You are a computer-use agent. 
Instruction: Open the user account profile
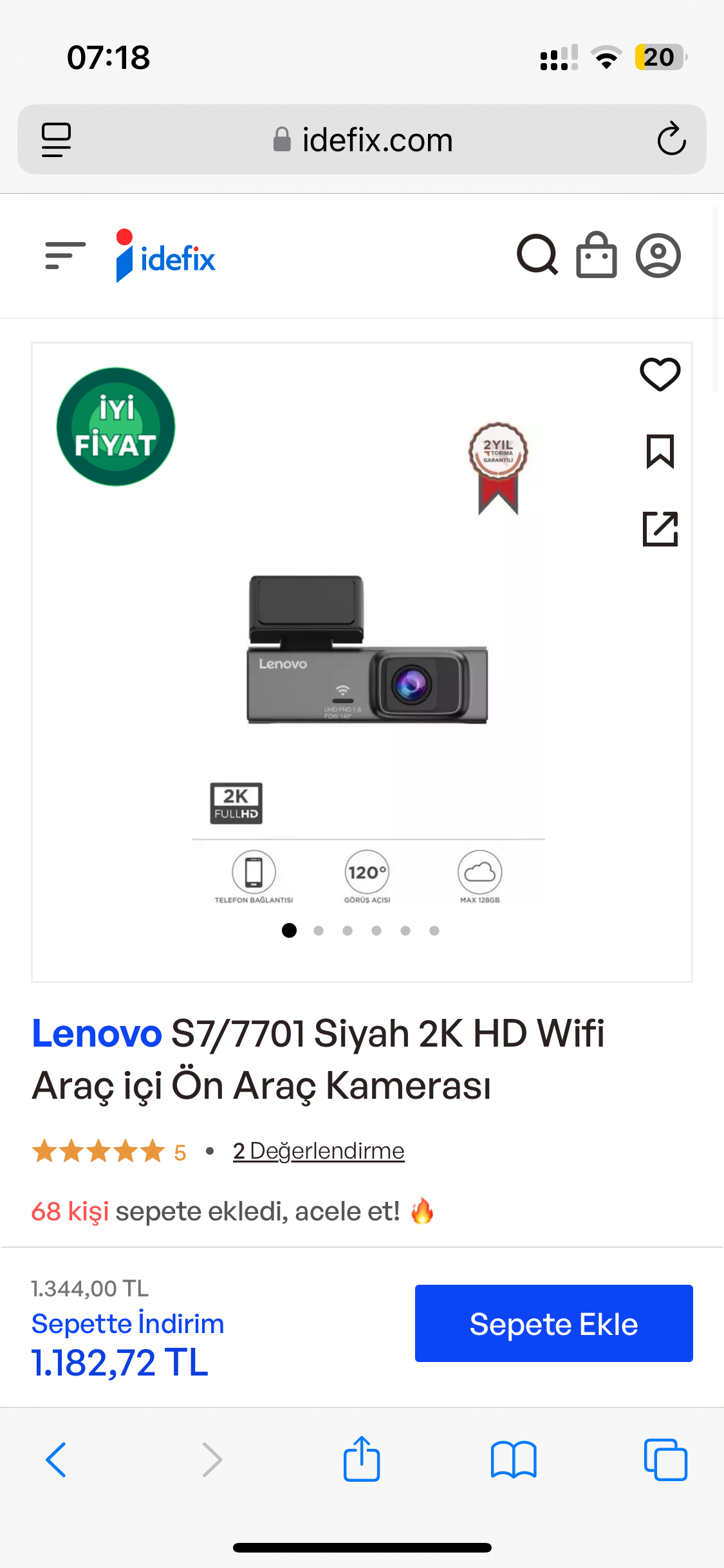658,256
